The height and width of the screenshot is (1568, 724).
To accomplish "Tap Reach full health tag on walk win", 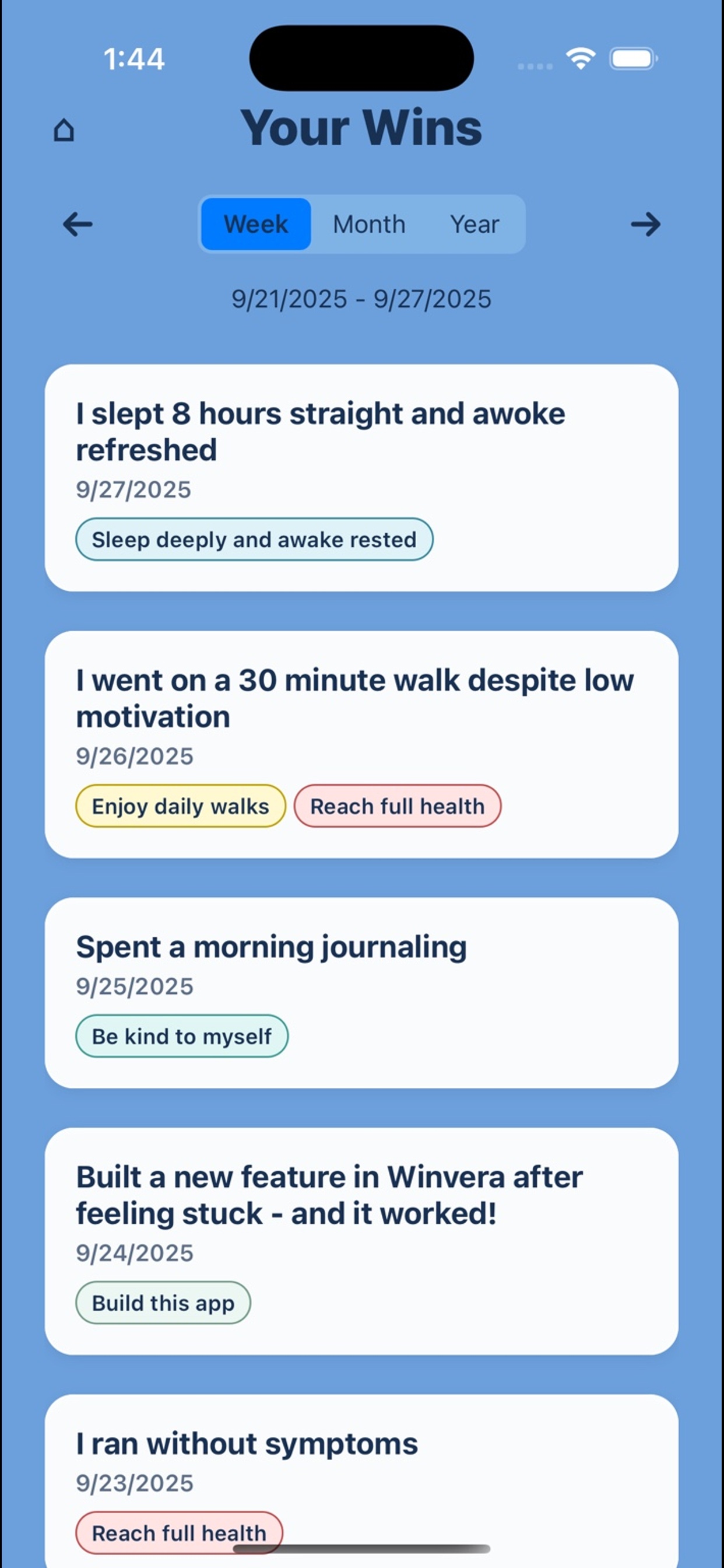I will (398, 806).
